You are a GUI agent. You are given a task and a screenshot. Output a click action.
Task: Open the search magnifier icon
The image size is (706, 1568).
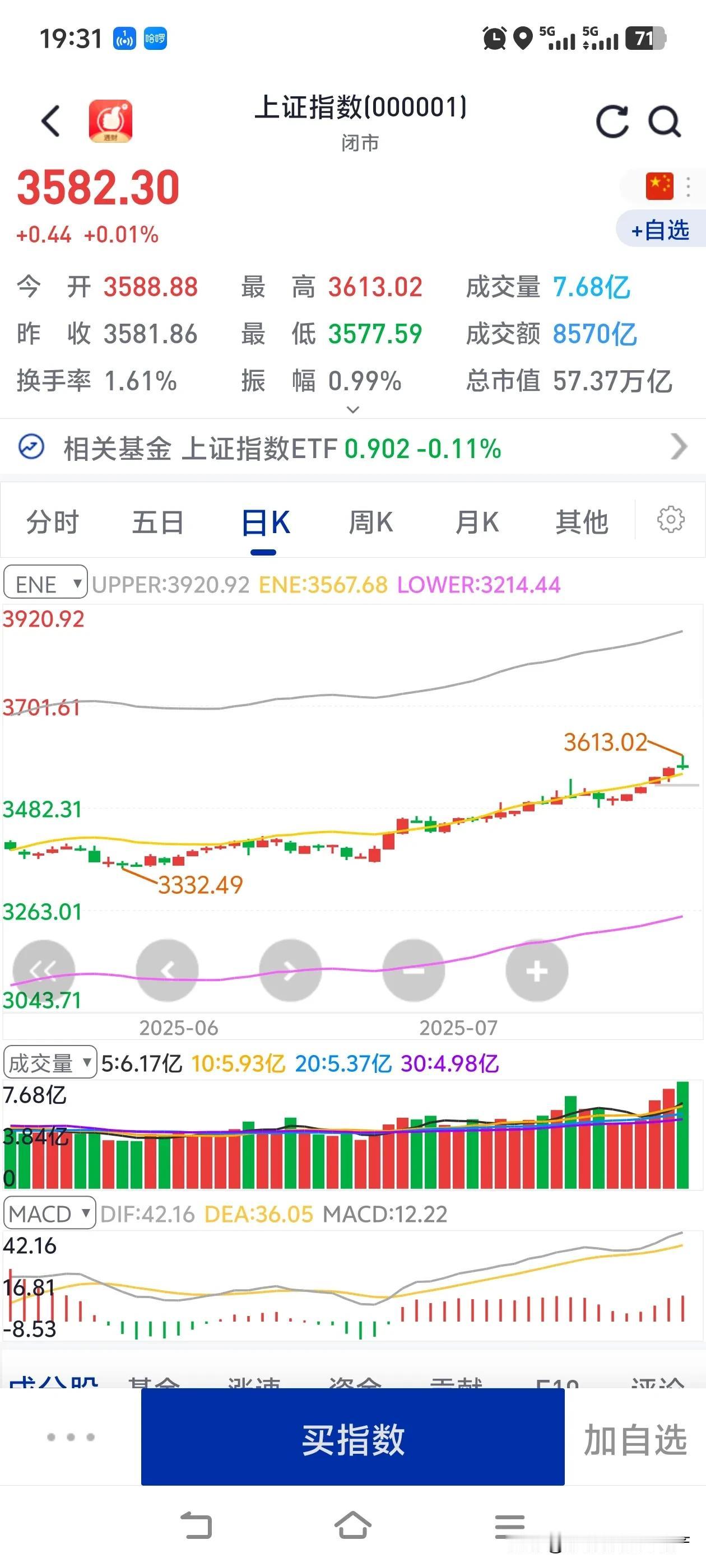tap(665, 122)
